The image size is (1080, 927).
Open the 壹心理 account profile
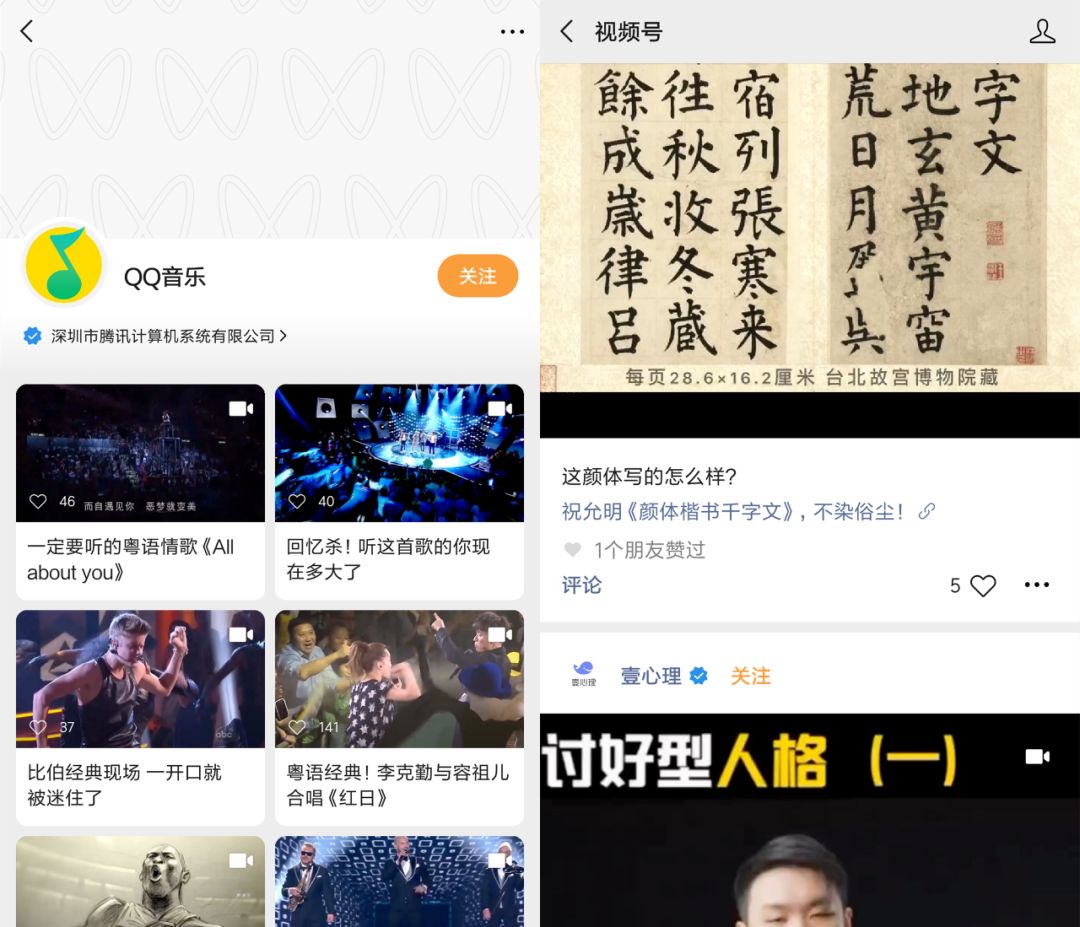pos(650,676)
